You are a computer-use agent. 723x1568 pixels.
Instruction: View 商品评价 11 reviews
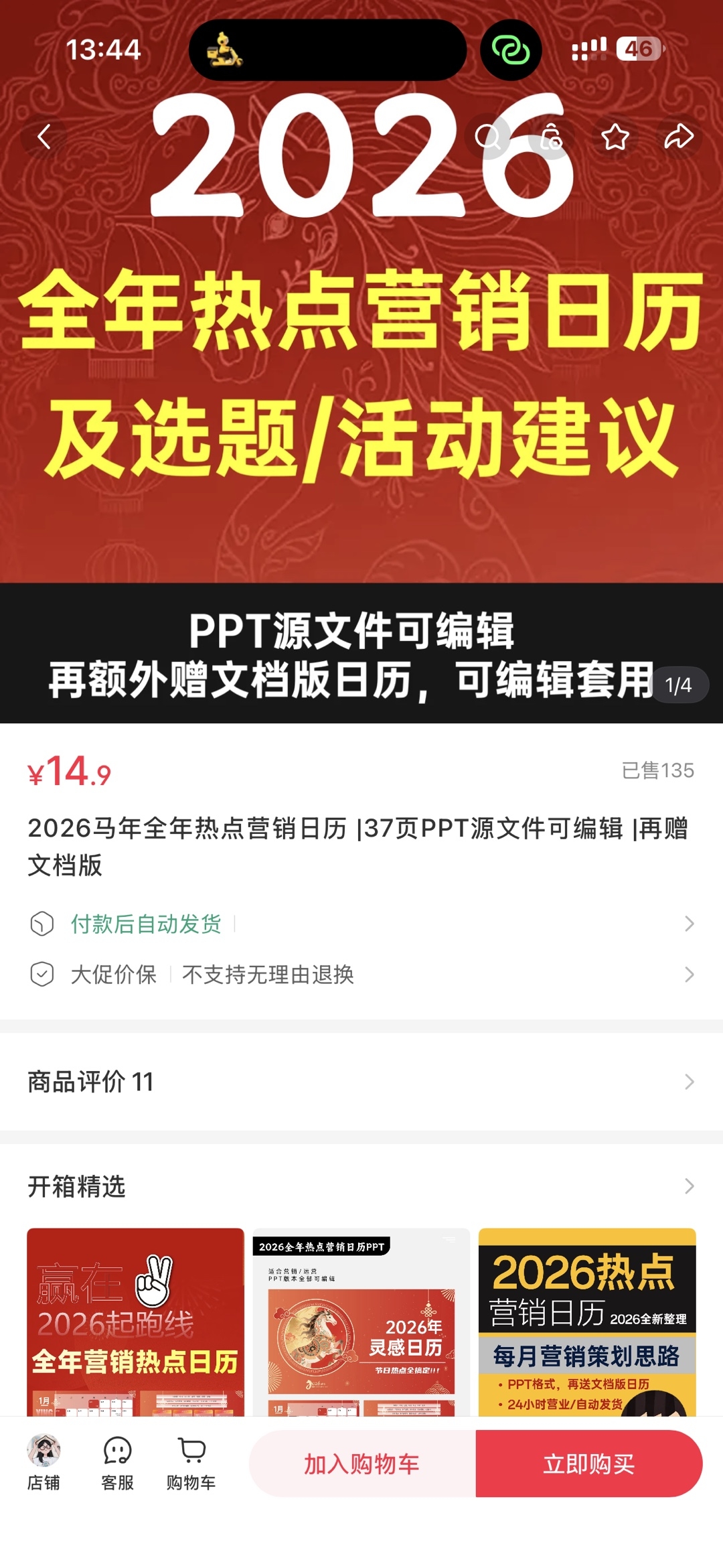(361, 1082)
